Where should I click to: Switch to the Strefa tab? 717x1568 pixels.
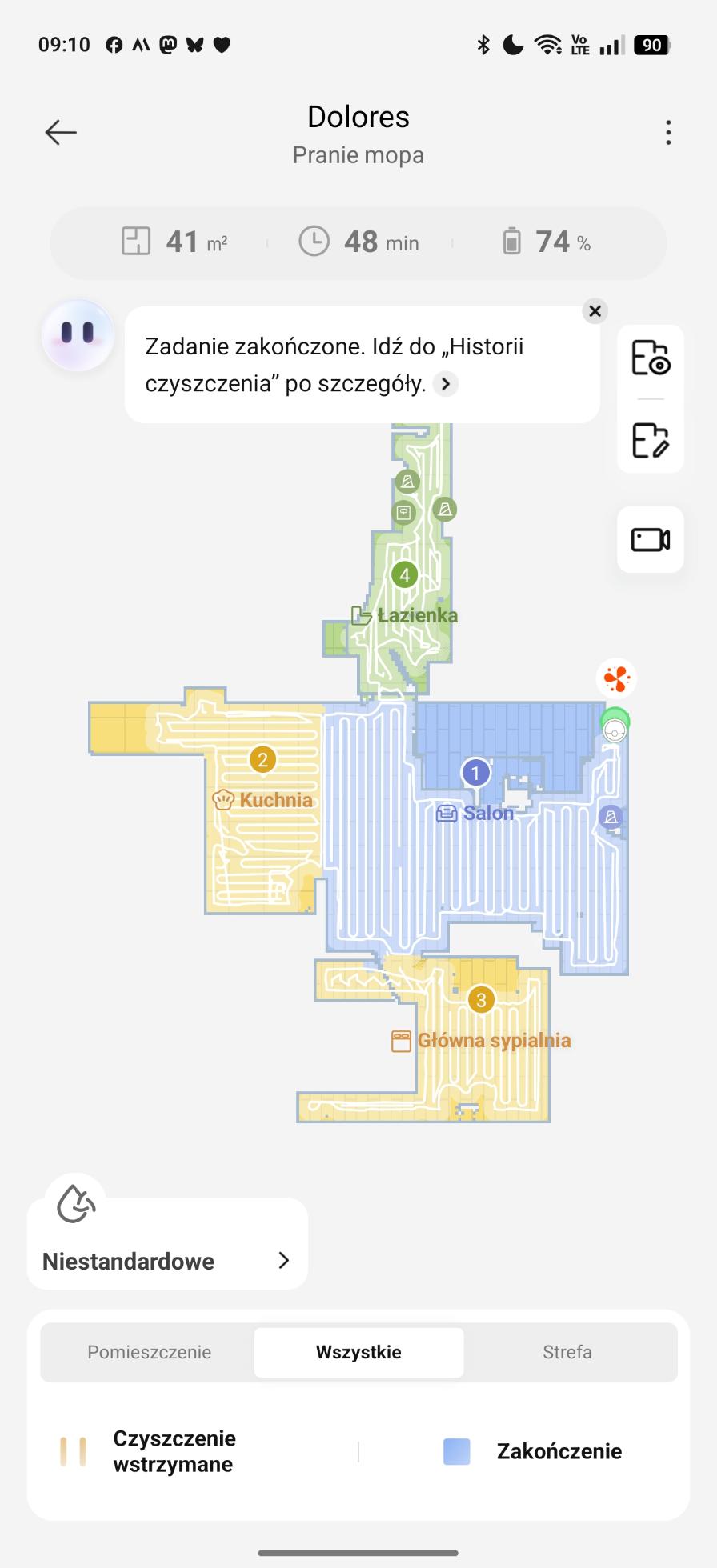(x=567, y=1352)
